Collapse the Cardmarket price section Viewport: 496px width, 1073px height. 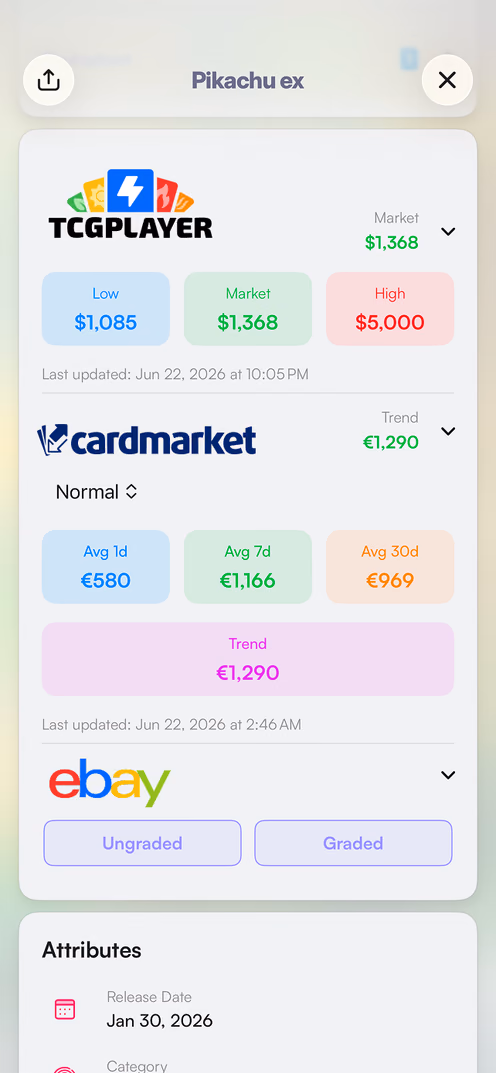(x=448, y=431)
